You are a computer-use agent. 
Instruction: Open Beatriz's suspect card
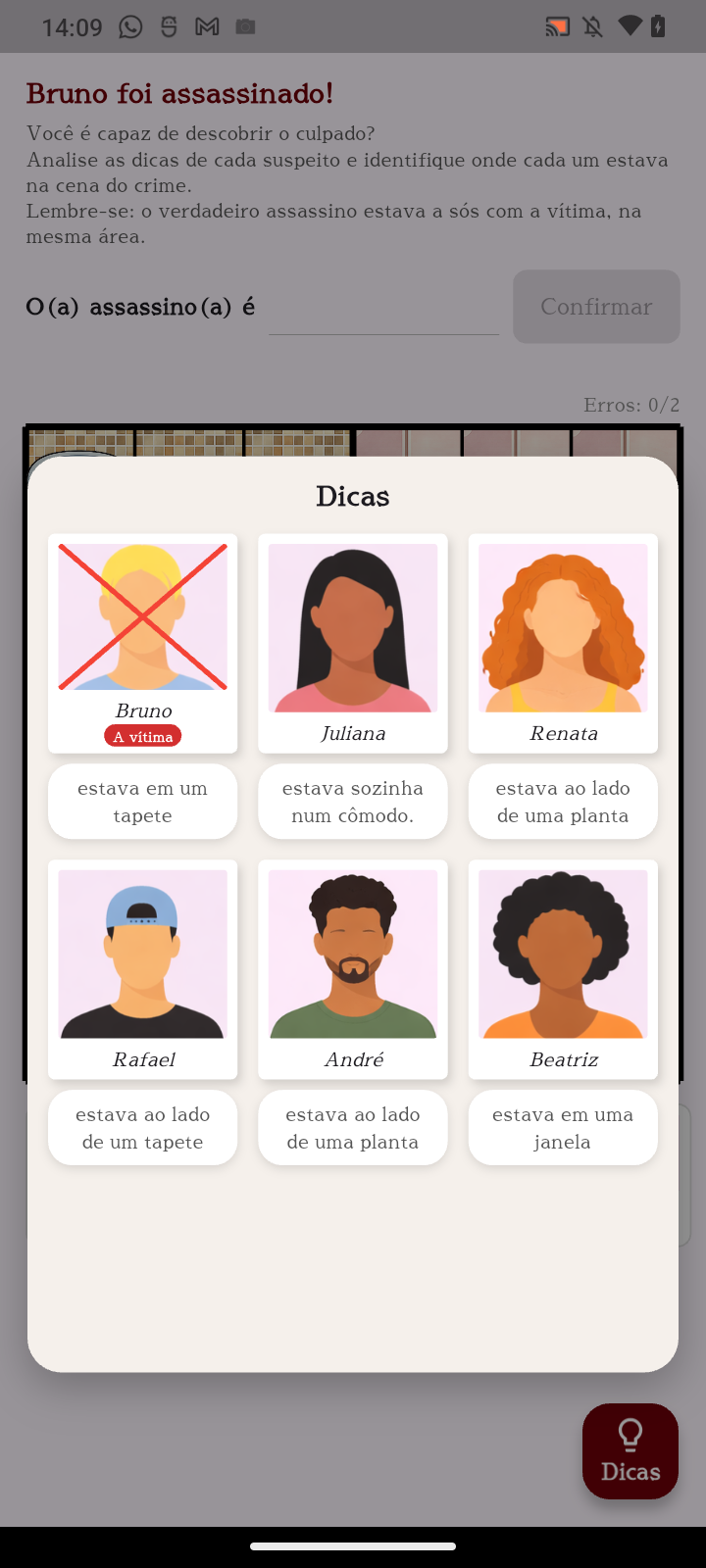[563, 968]
